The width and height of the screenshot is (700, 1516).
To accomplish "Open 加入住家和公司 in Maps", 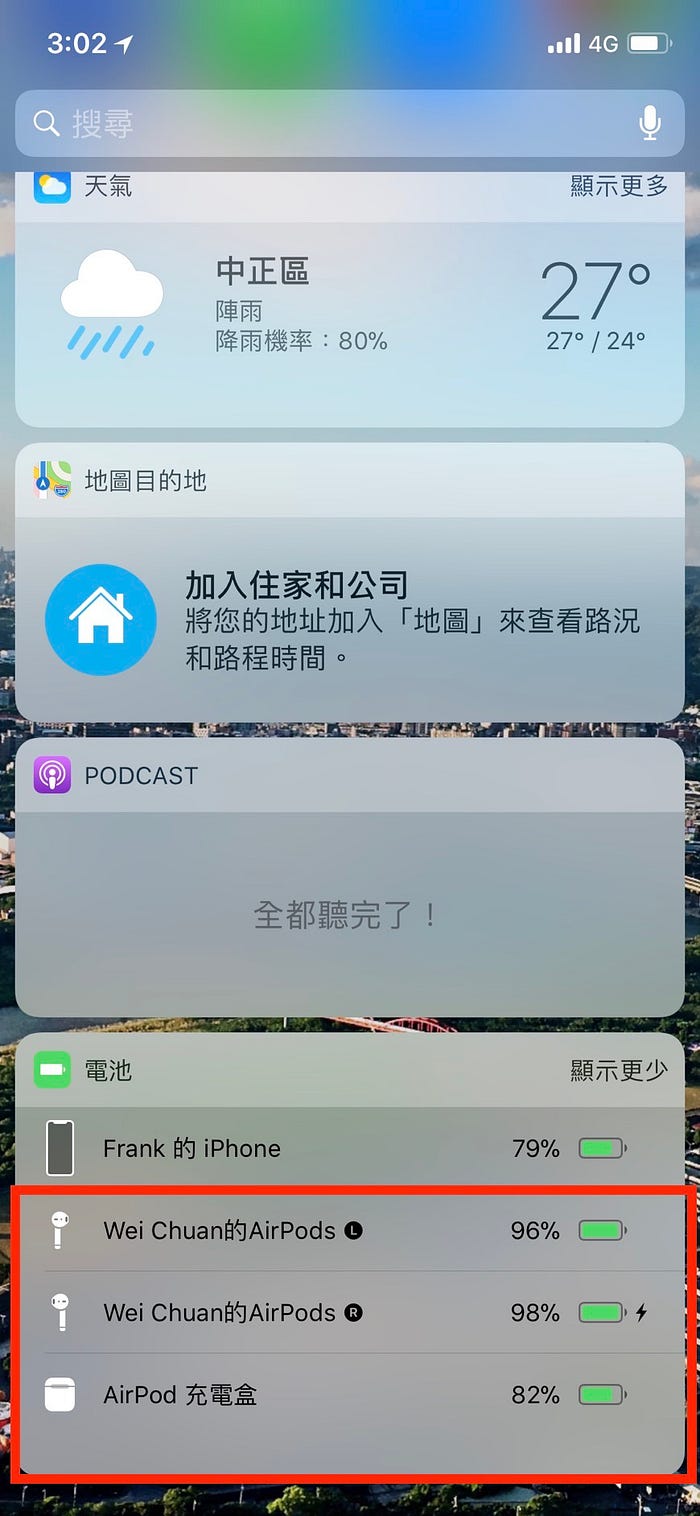I will pyautogui.click(x=350, y=620).
